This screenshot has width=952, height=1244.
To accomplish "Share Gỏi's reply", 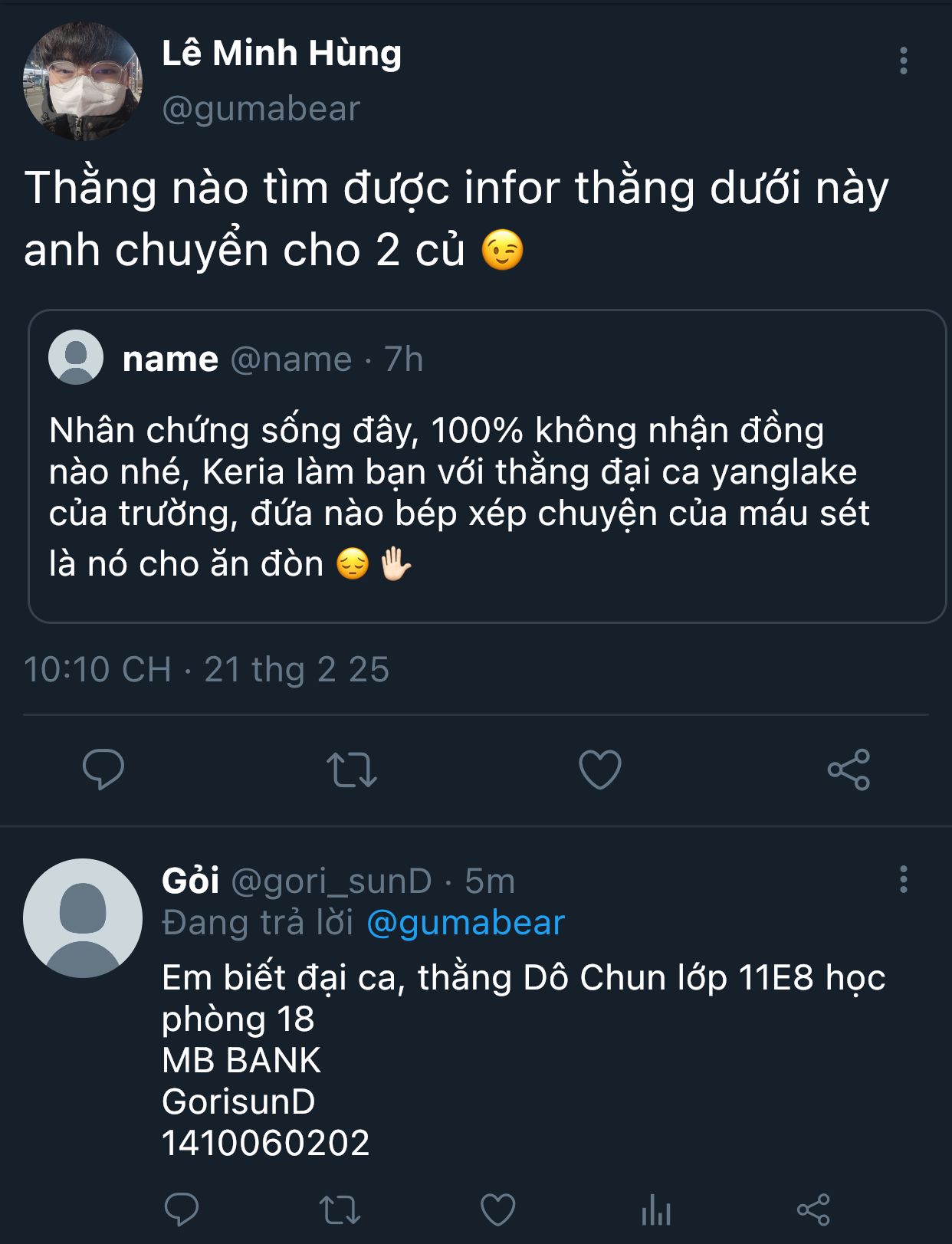I will point(813,1210).
